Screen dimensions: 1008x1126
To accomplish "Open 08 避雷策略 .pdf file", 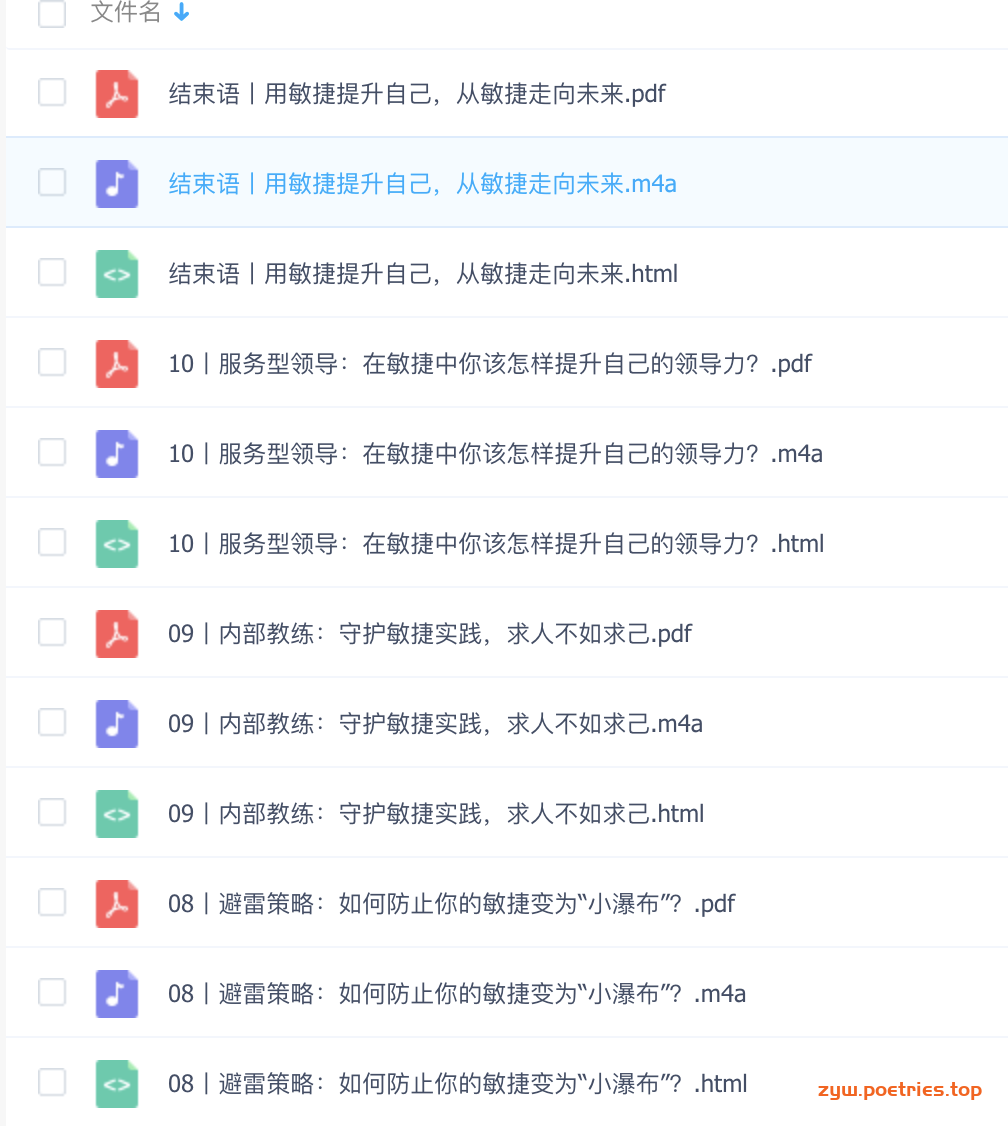I will pos(451,904).
